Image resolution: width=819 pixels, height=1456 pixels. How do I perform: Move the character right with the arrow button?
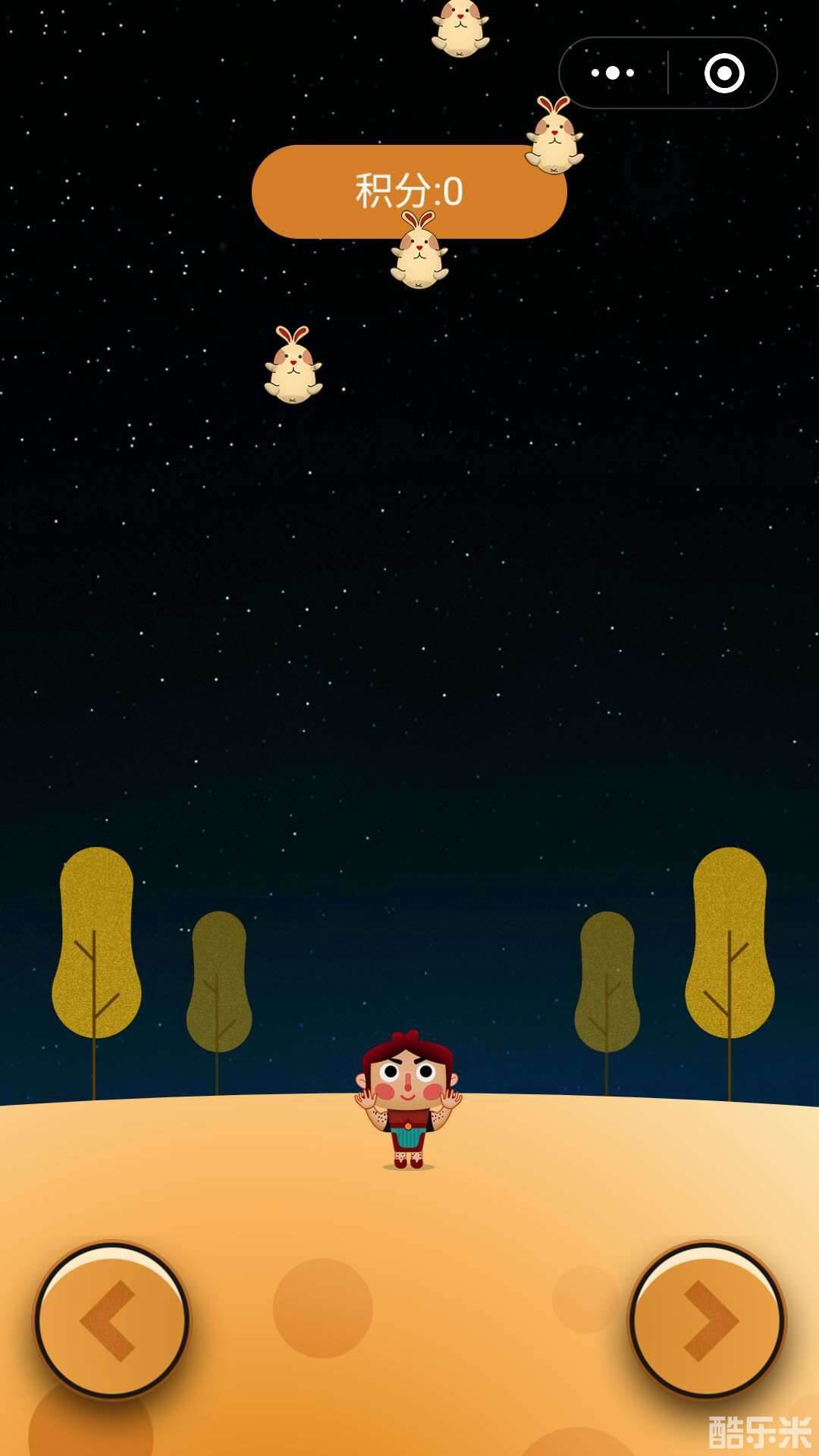(707, 1321)
